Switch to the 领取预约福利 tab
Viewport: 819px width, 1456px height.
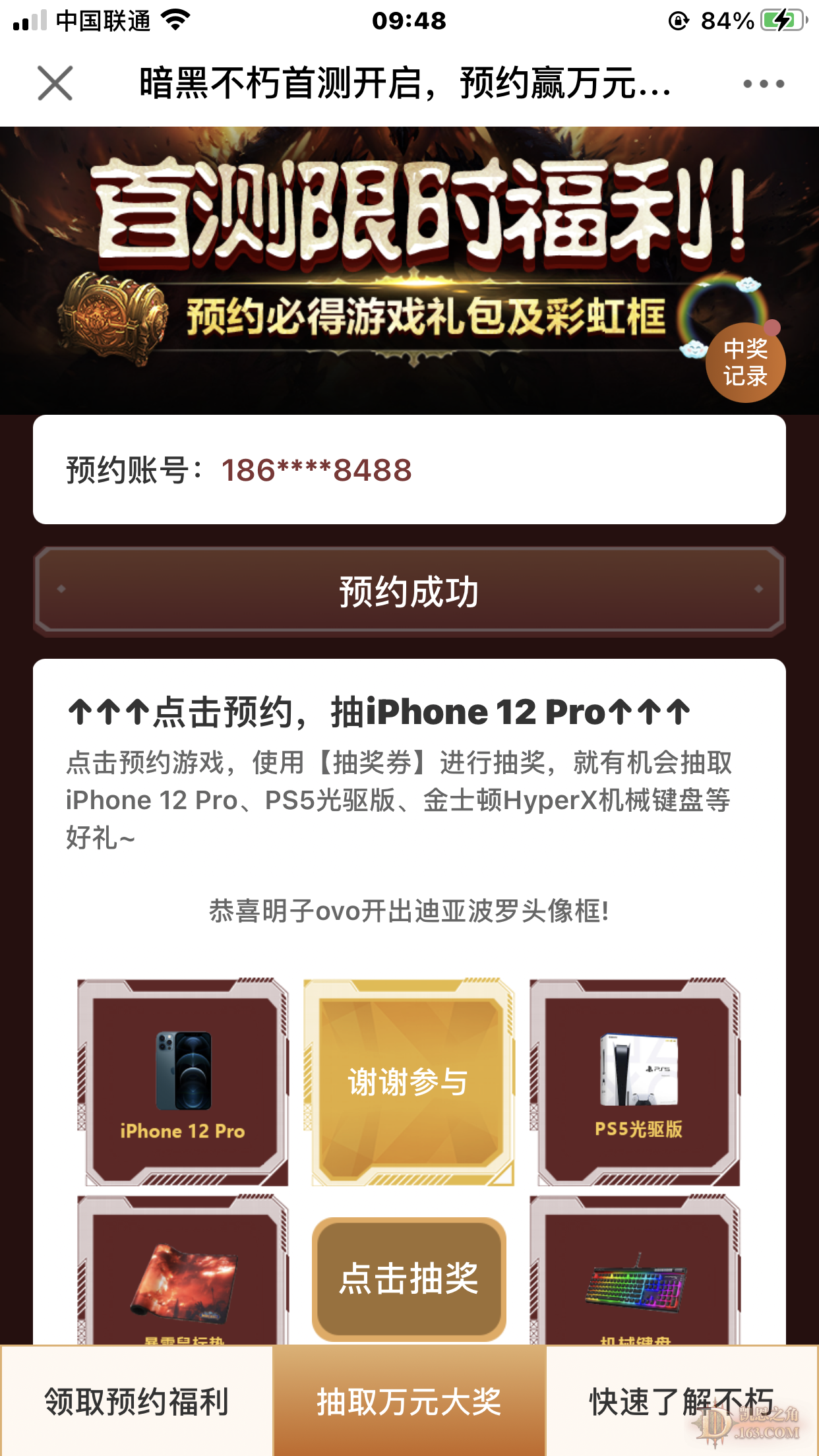click(x=136, y=1401)
